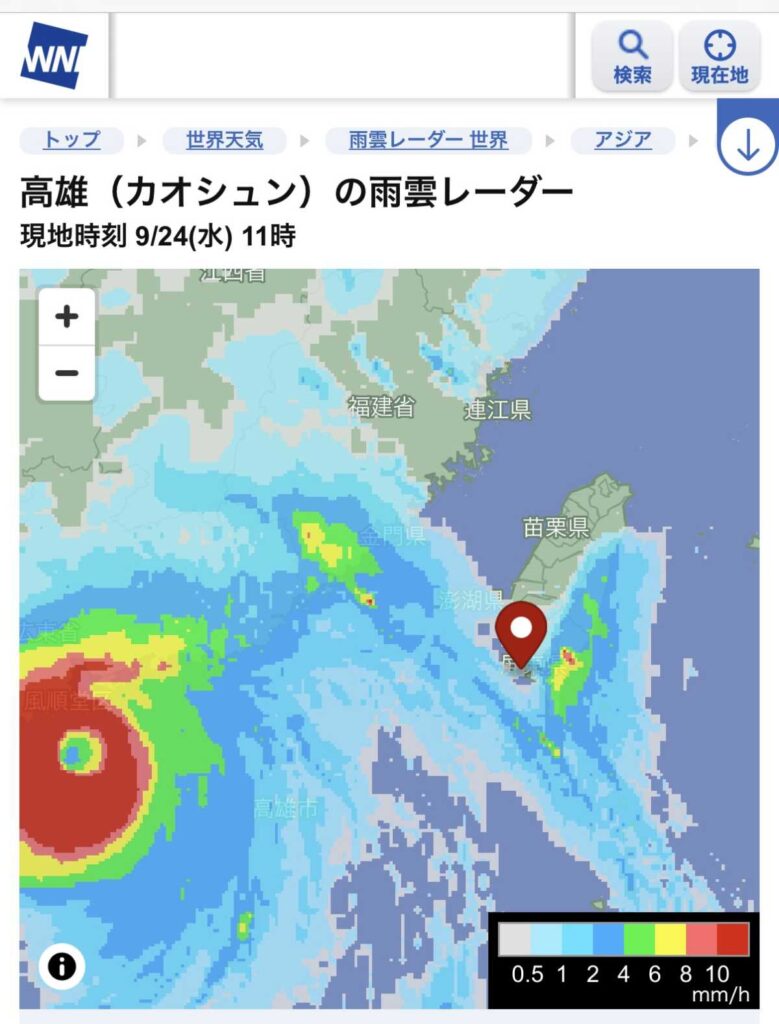Screen dimensions: 779x1024
Task: Open the Weathernews home logo
Action: 54,55
